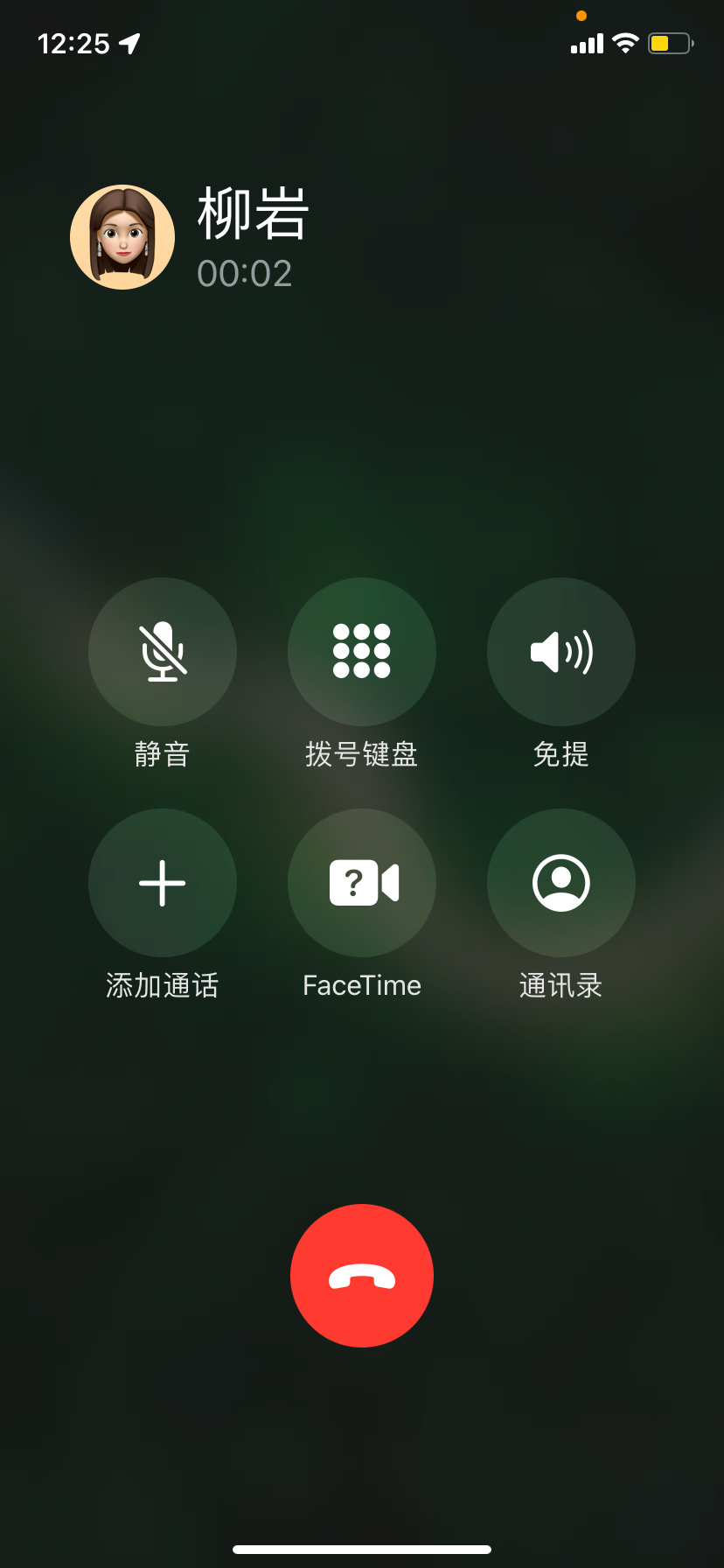This screenshot has height=1568, width=724.
Task: Tap the contact name 柳岩
Action: (x=252, y=213)
